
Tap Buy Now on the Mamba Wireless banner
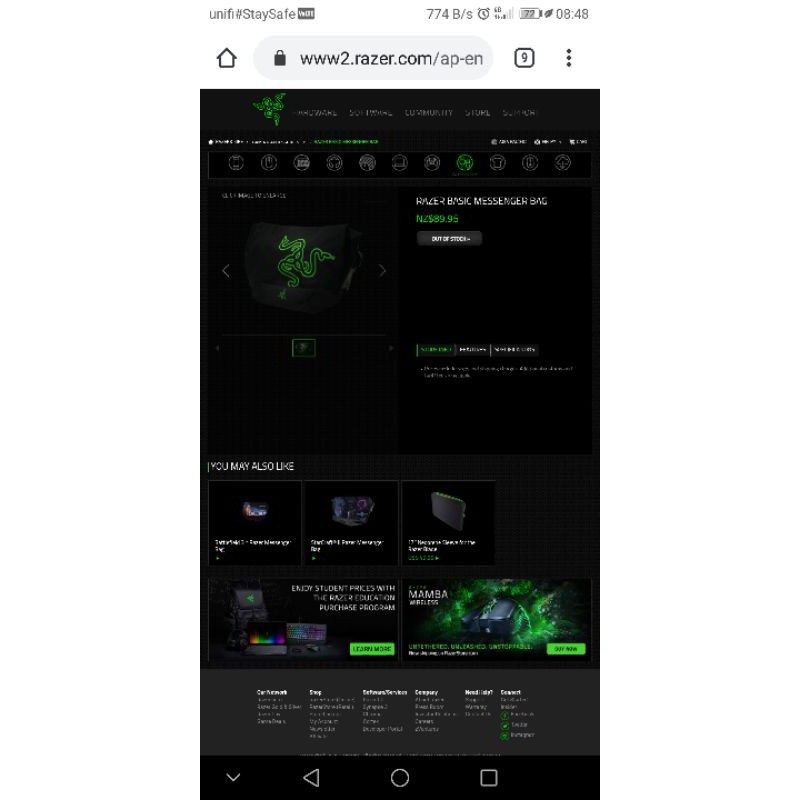click(566, 649)
